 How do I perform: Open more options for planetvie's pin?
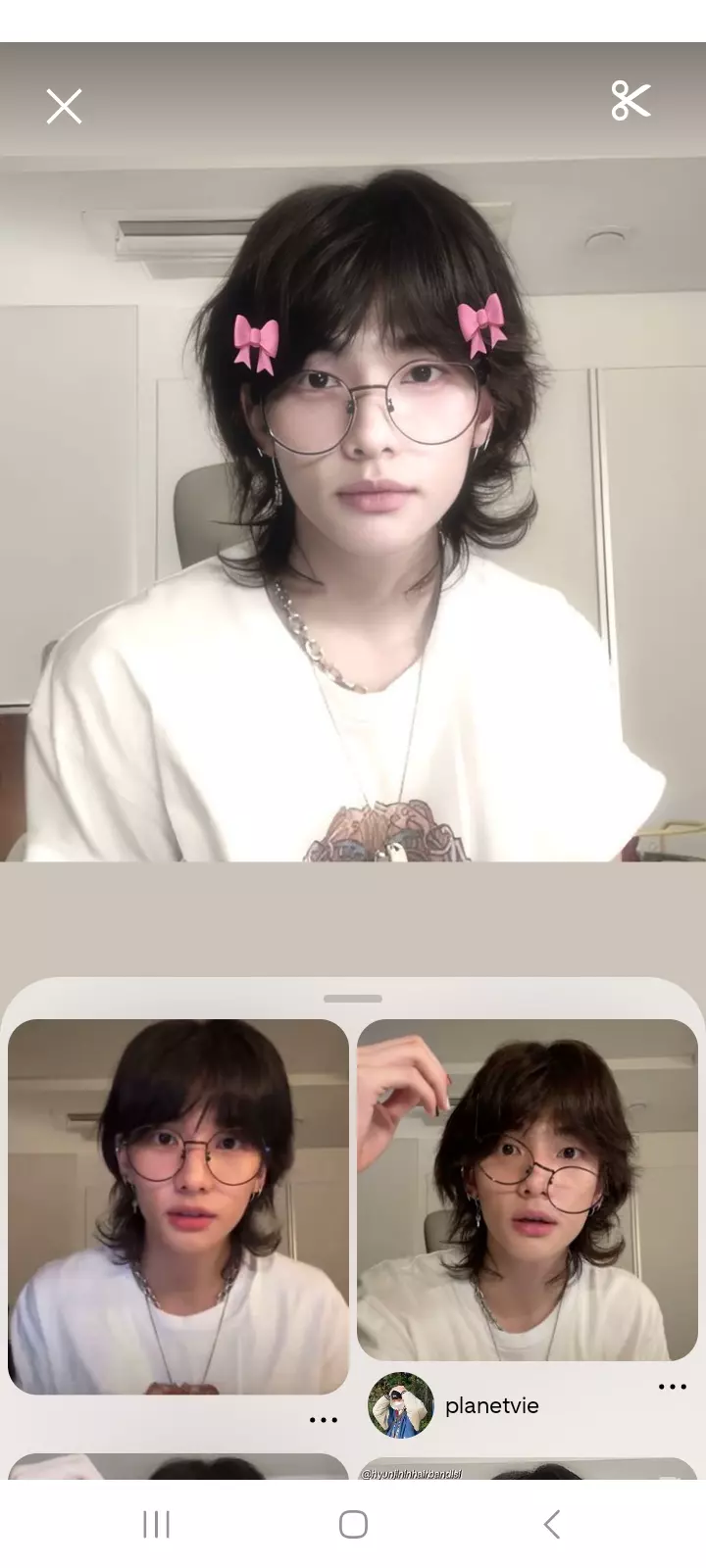[672, 1386]
